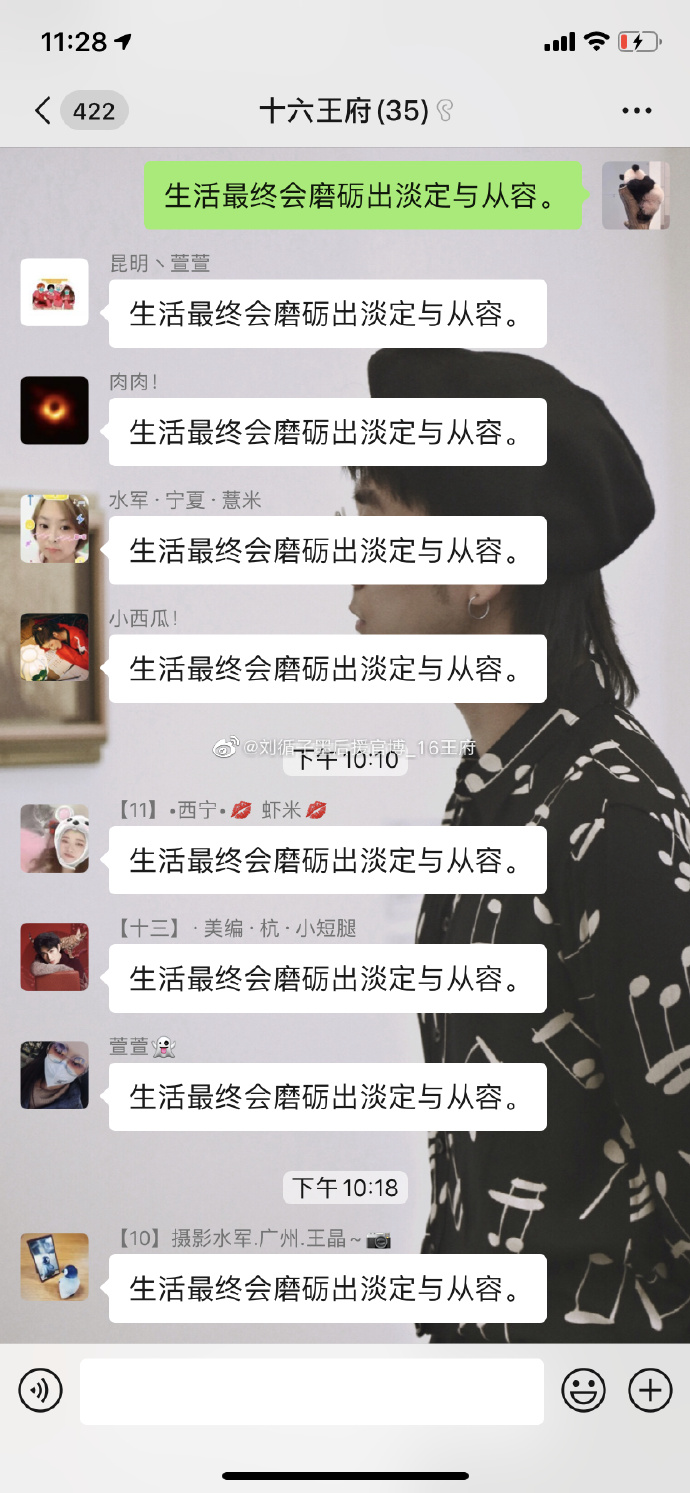Image resolution: width=690 pixels, height=1493 pixels.
Task: Open the plus attachments menu
Action: [x=649, y=1390]
